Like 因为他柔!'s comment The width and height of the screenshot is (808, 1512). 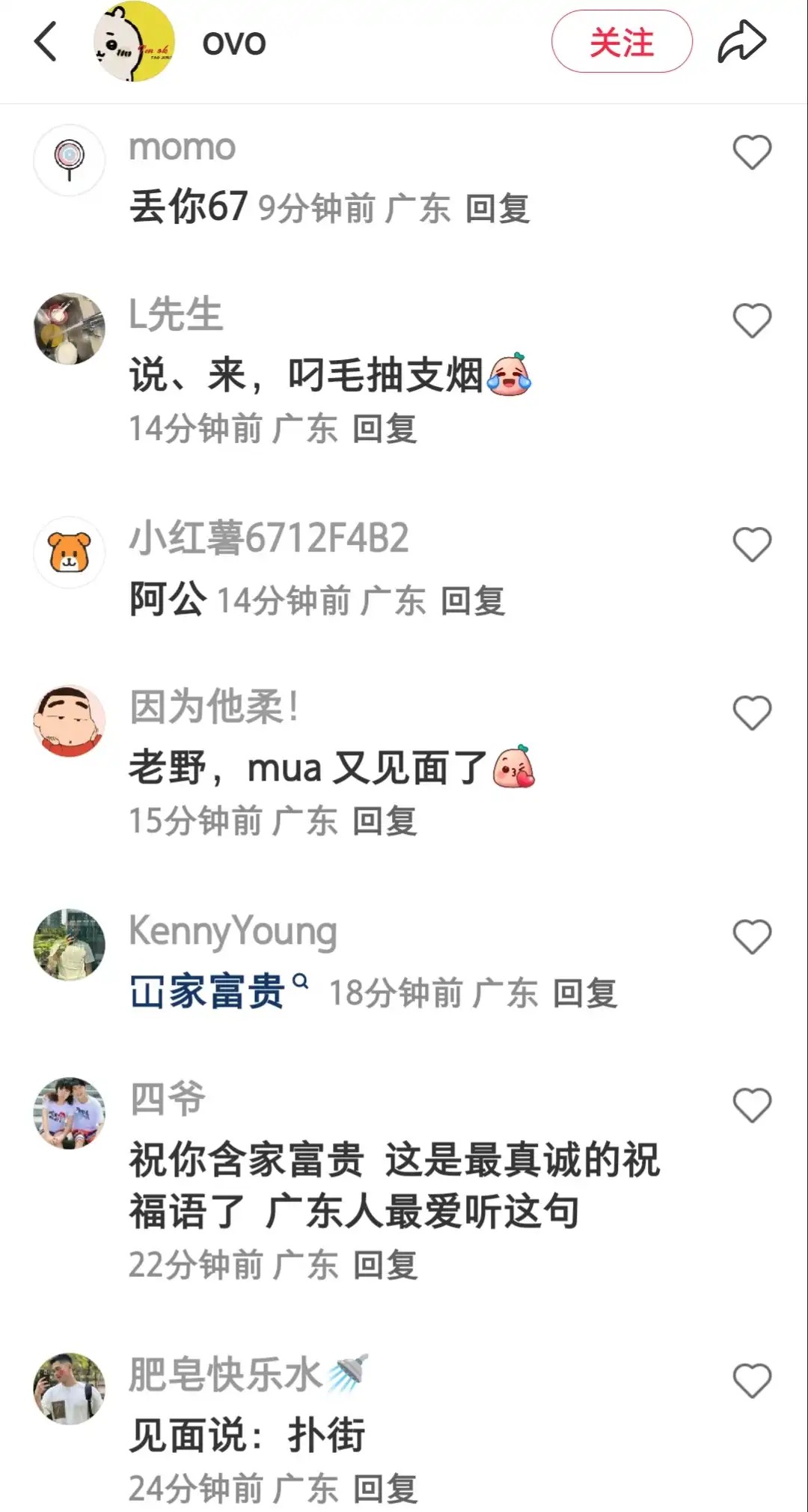click(x=751, y=713)
